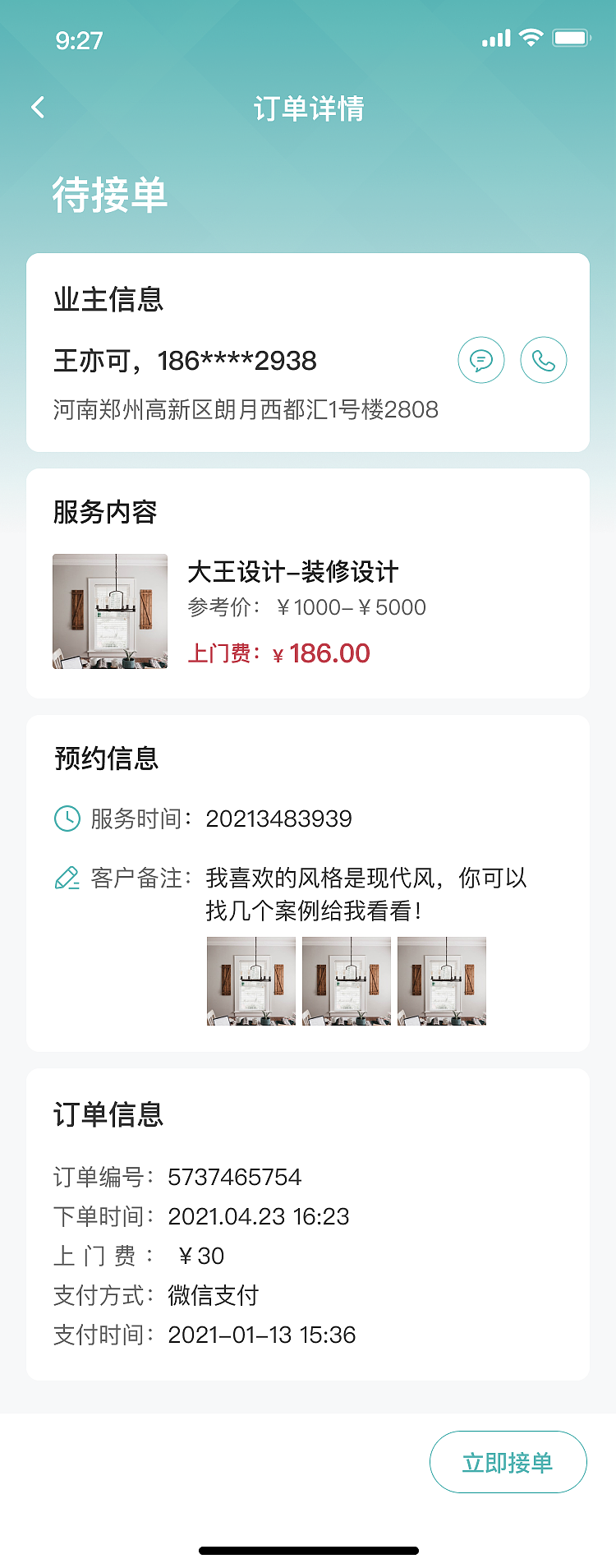Click the order number 5737465754
The image size is (616, 1568).
(234, 1177)
